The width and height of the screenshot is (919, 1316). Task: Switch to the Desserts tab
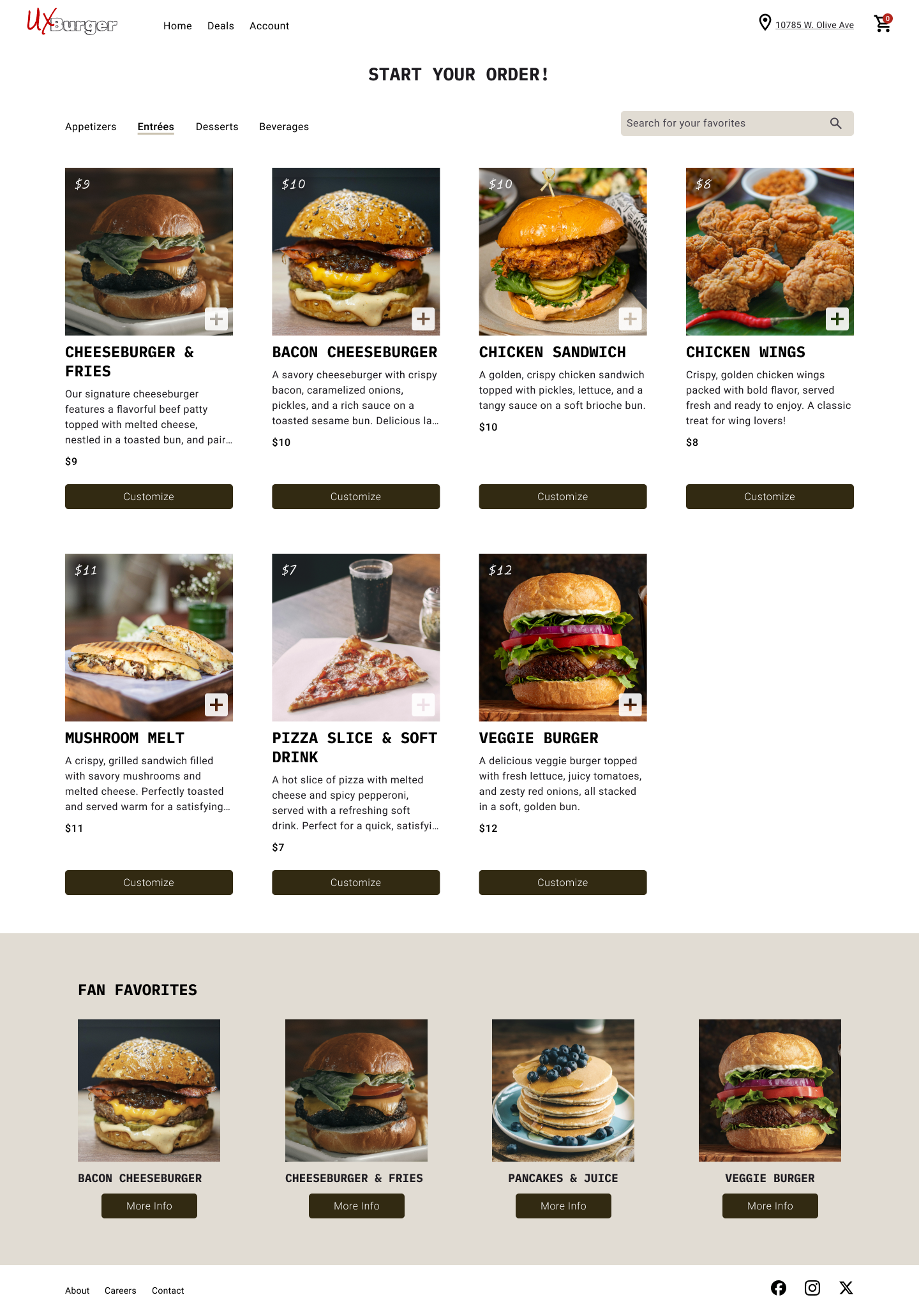tap(217, 127)
